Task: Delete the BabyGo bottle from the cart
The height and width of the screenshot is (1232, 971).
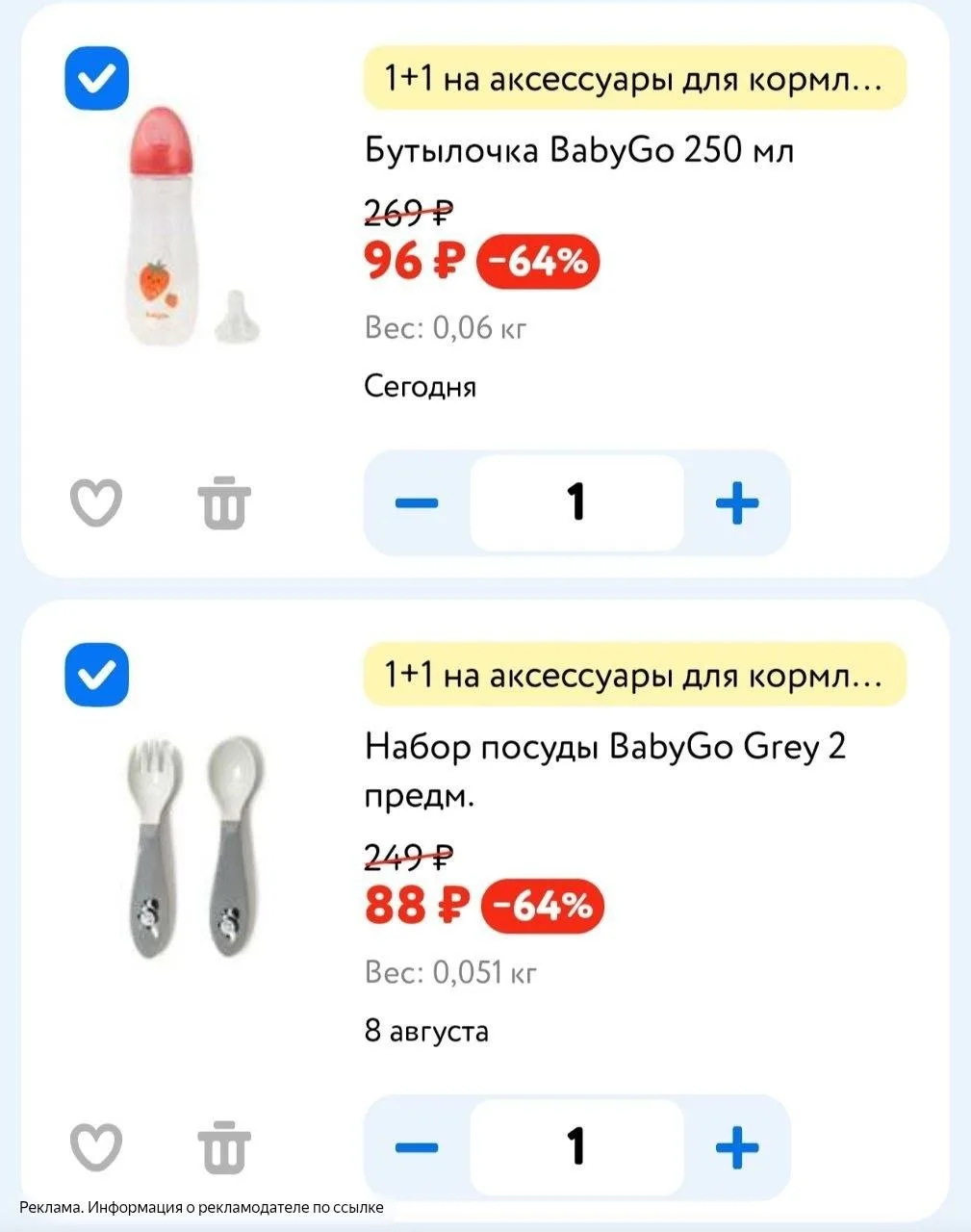Action: click(x=224, y=501)
